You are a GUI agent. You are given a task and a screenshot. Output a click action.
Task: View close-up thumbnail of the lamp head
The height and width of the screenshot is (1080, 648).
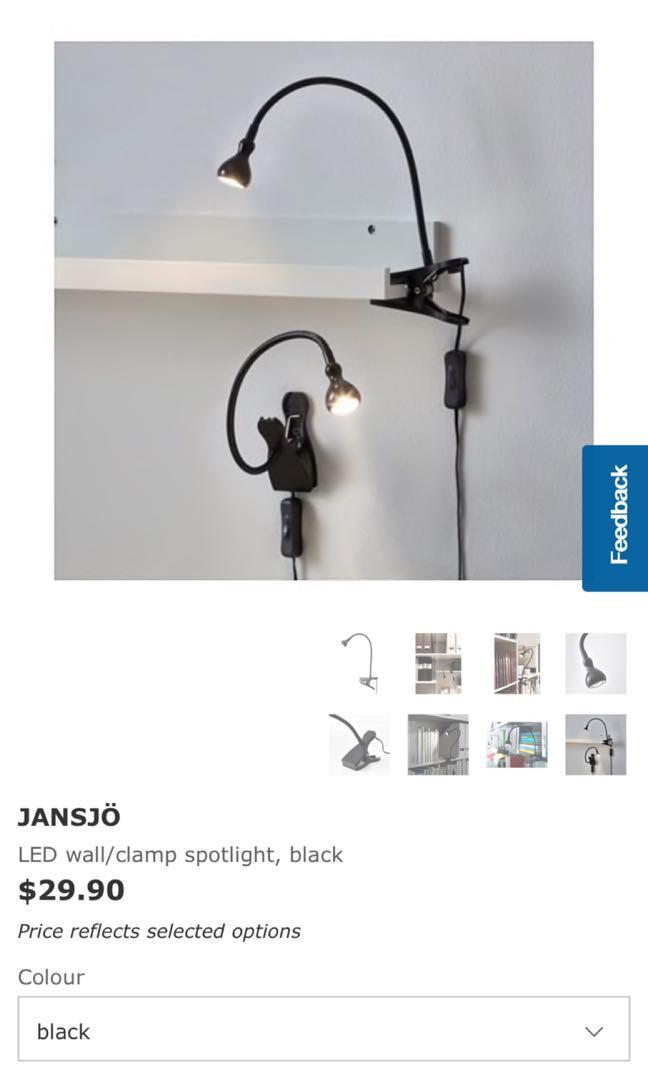click(596, 663)
